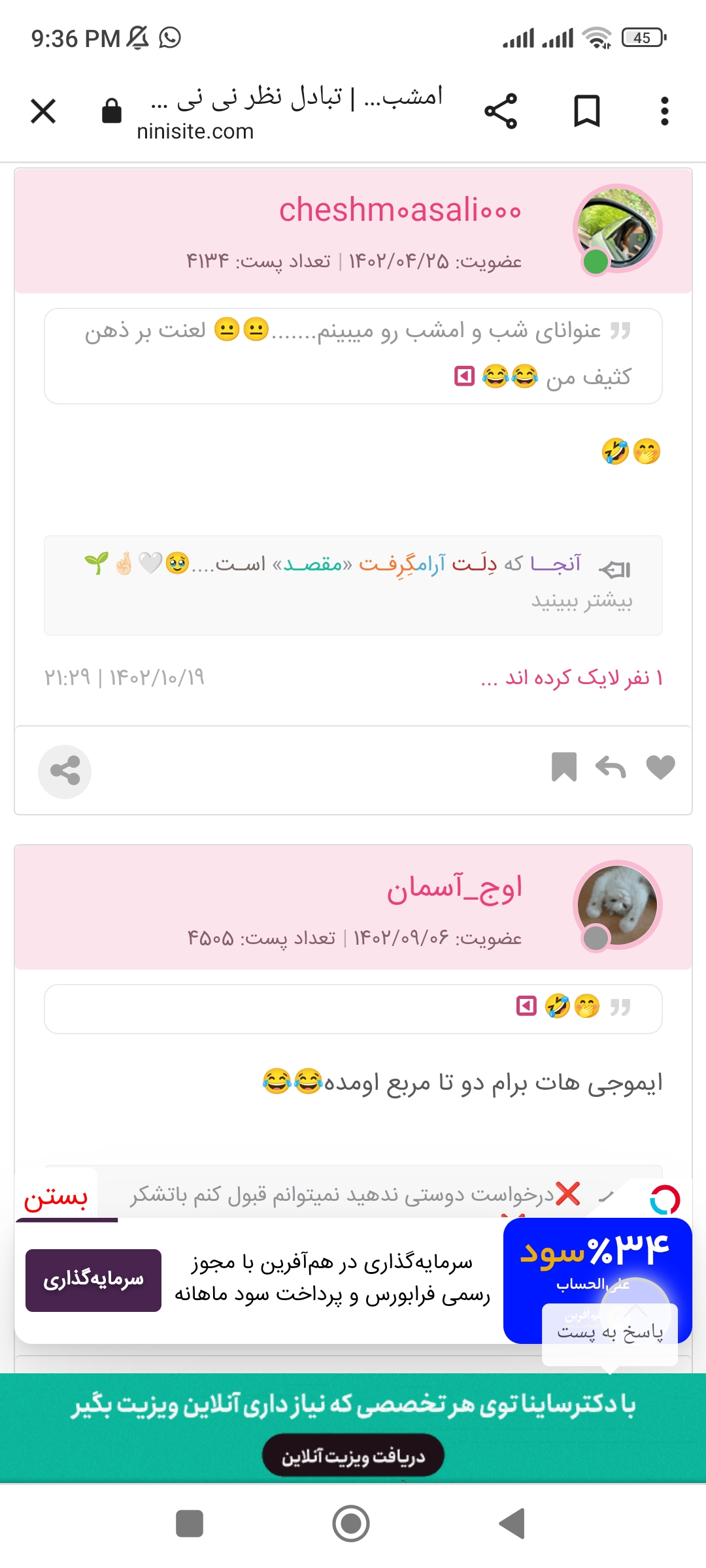Open اوج_آسمان profile picture
Viewport: 706px width, 1568px height.
pos(618,905)
